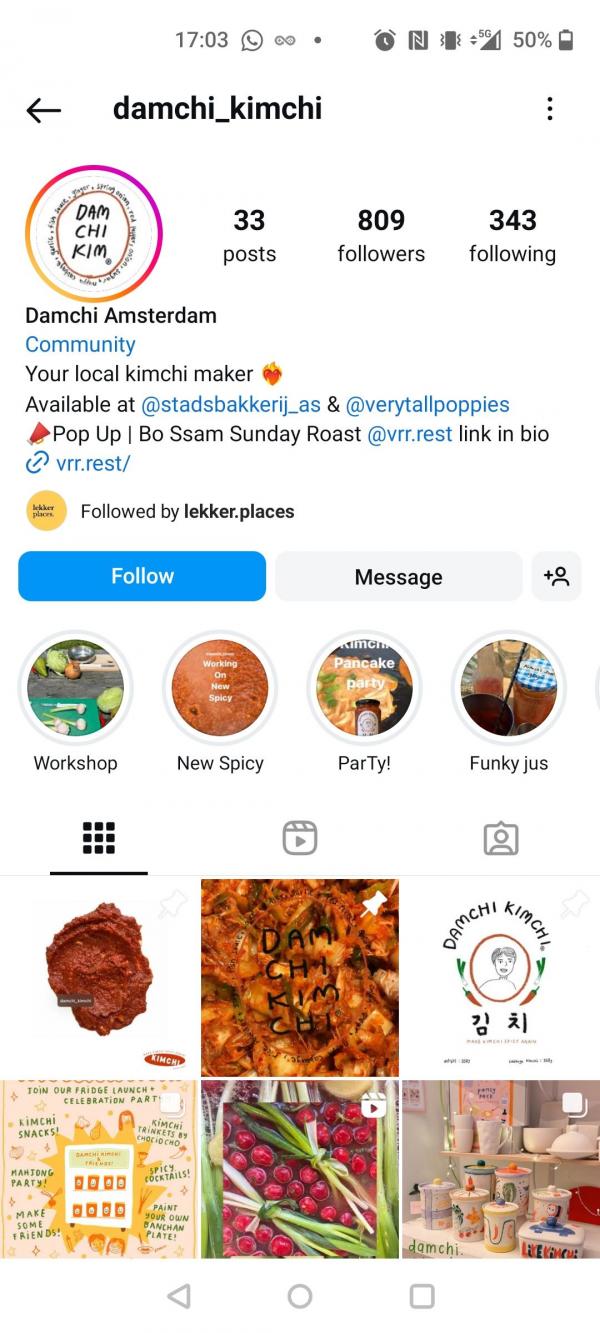The height and width of the screenshot is (1333, 600).
Task: Go back using the top arrow
Action: 44,110
